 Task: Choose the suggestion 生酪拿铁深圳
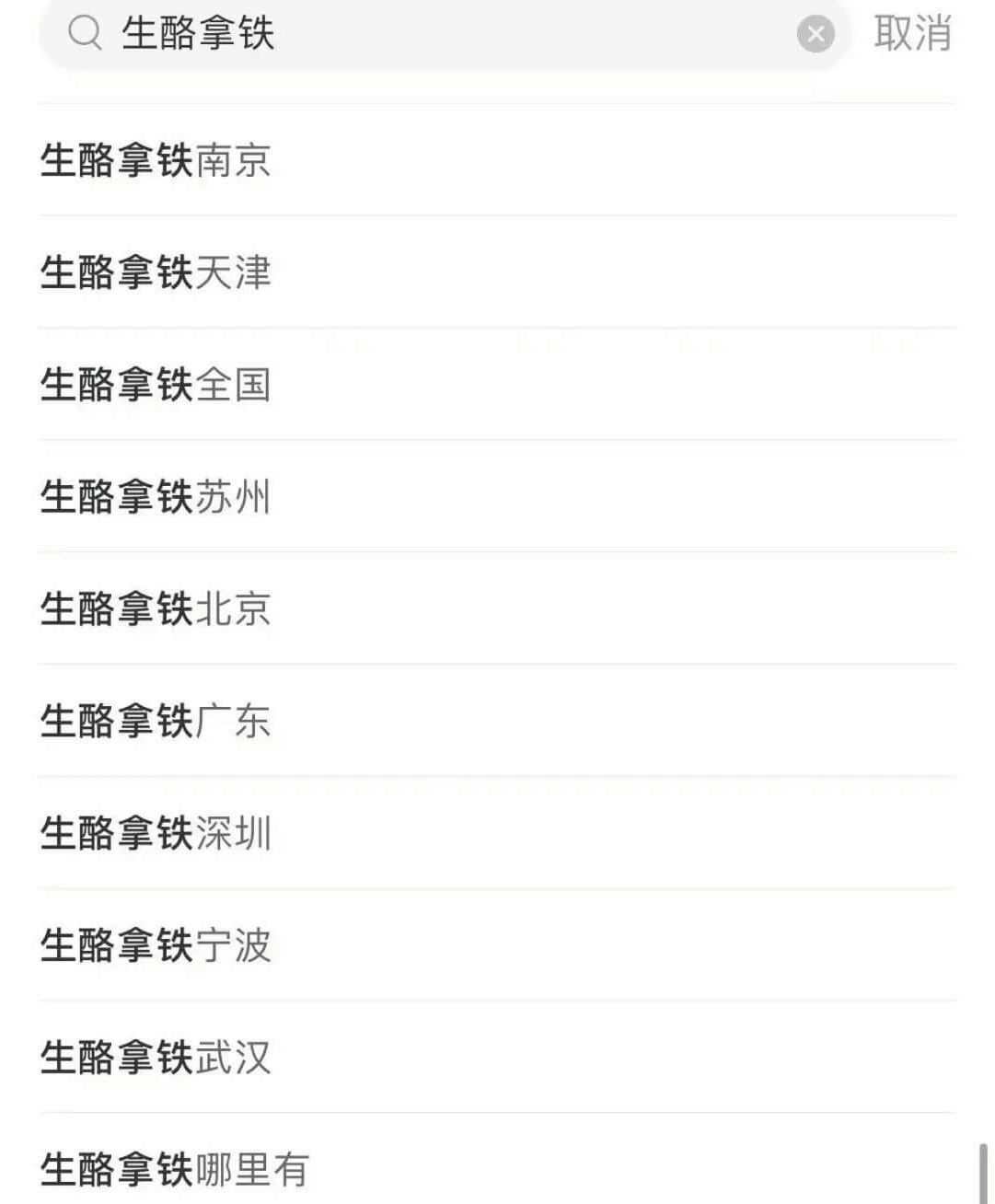point(156,833)
